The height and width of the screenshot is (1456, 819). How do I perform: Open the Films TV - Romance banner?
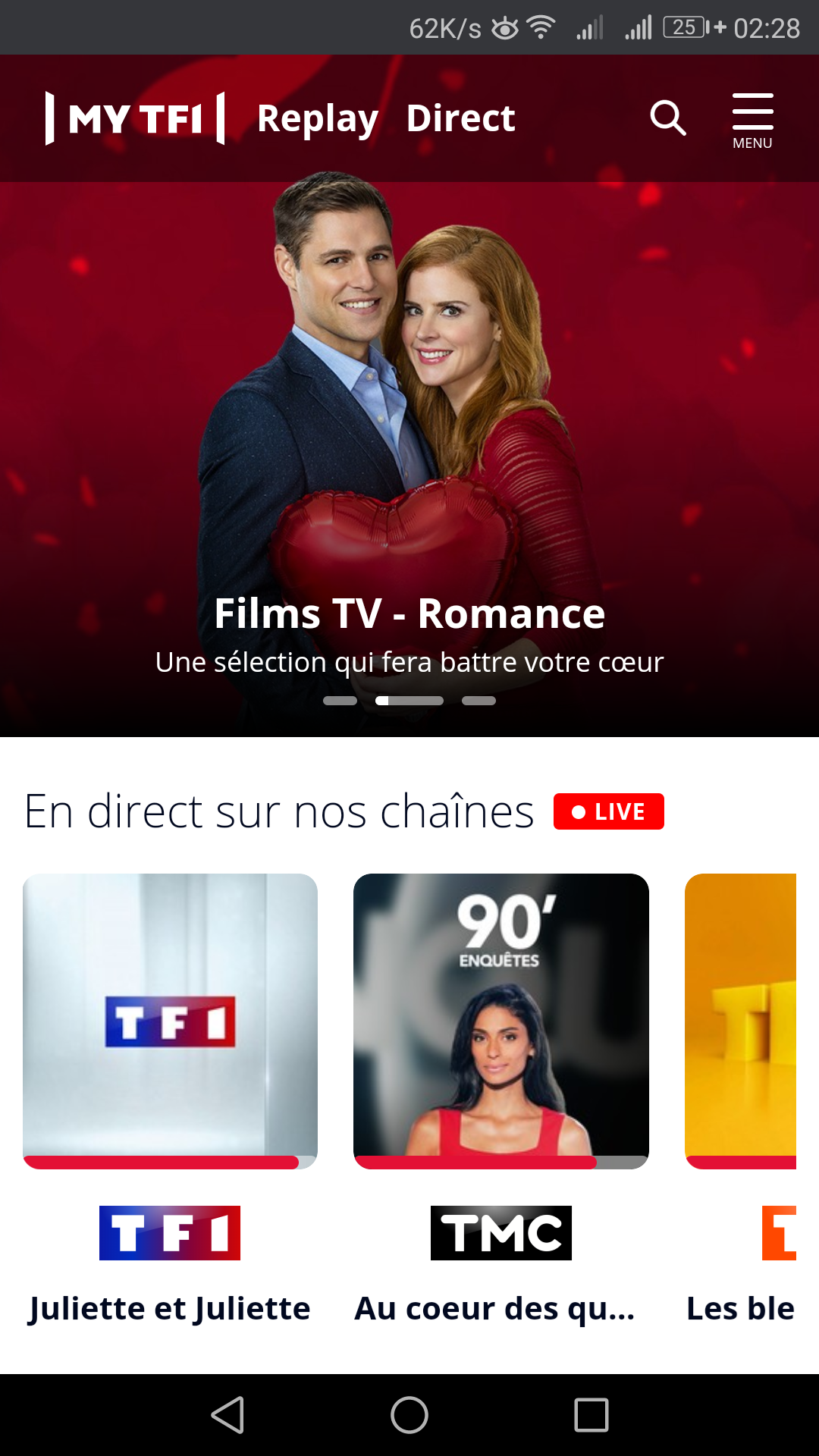[409, 455]
